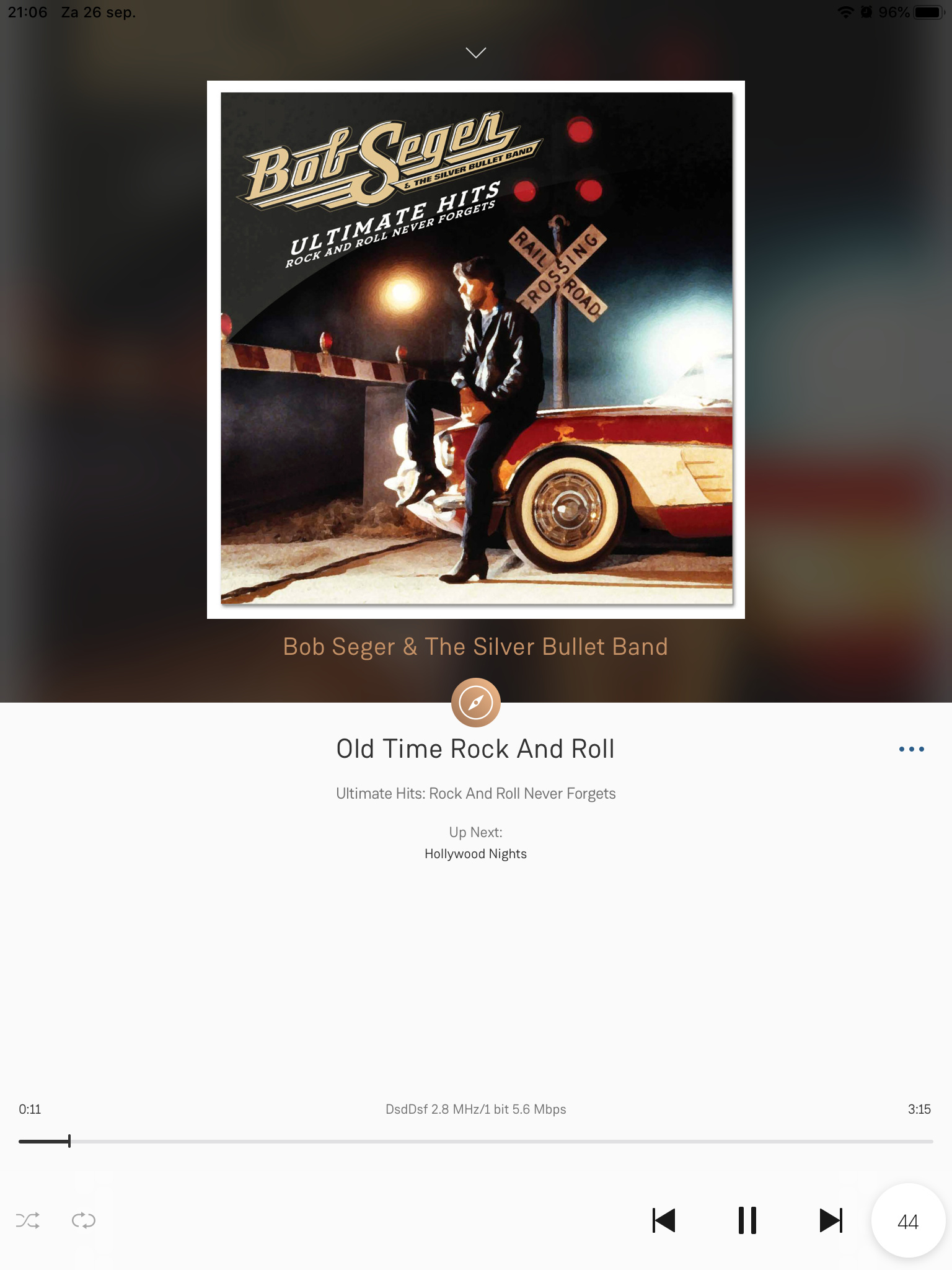Collapse the now playing screen with the chevron
The image size is (952, 1270).
pos(475,53)
